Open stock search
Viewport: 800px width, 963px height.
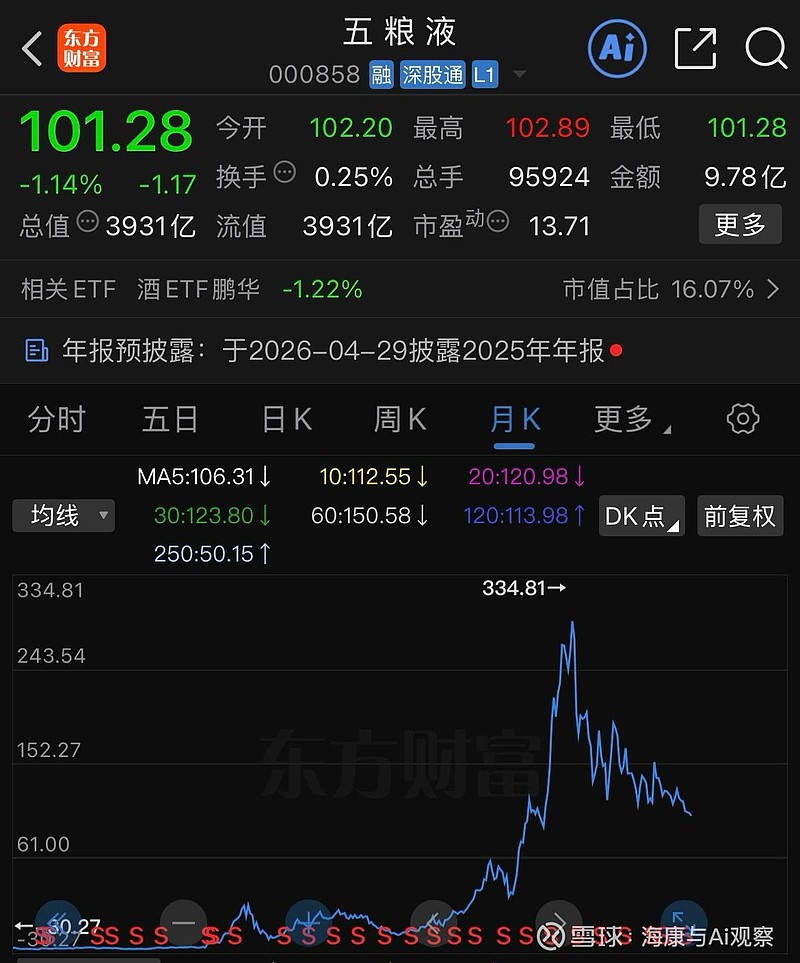766,48
